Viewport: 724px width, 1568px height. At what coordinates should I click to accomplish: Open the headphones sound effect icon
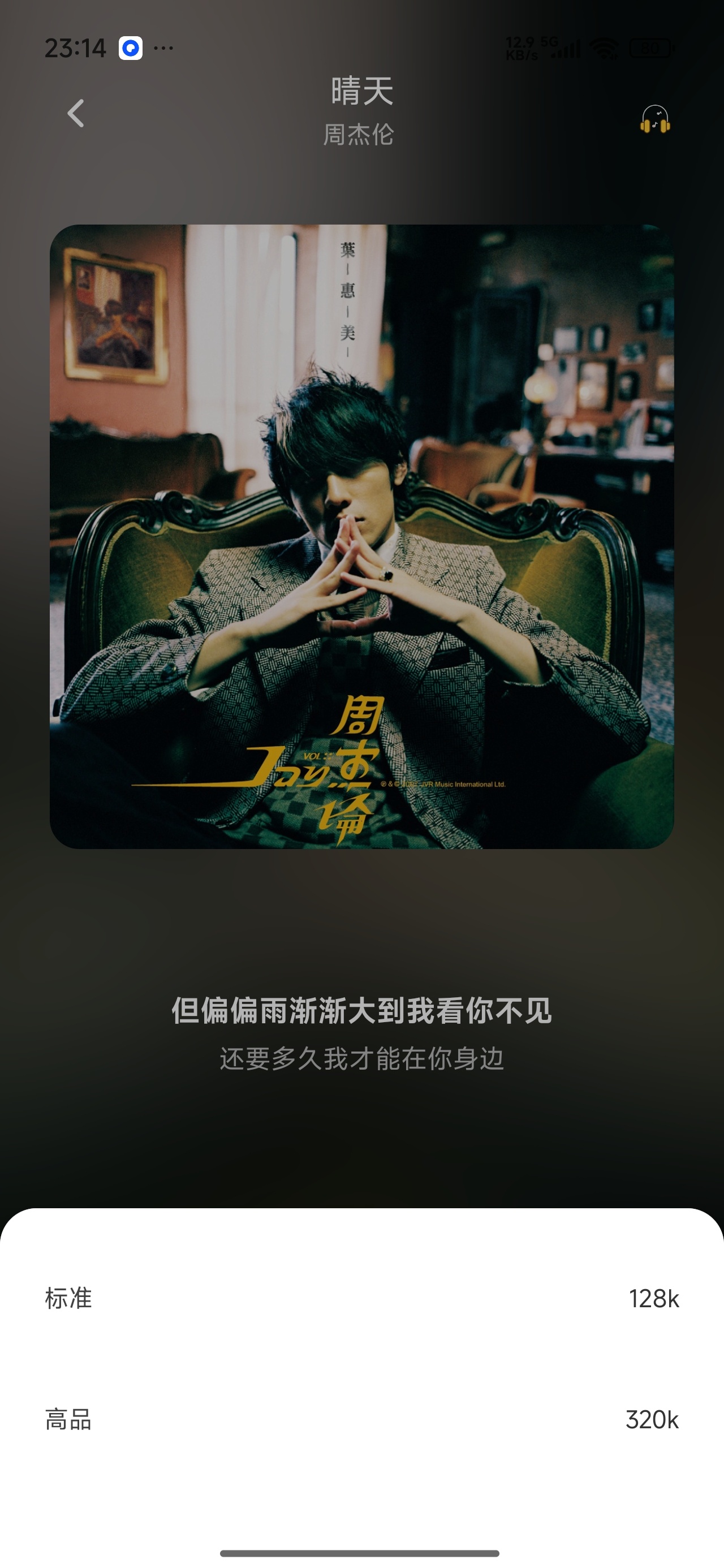point(654,119)
